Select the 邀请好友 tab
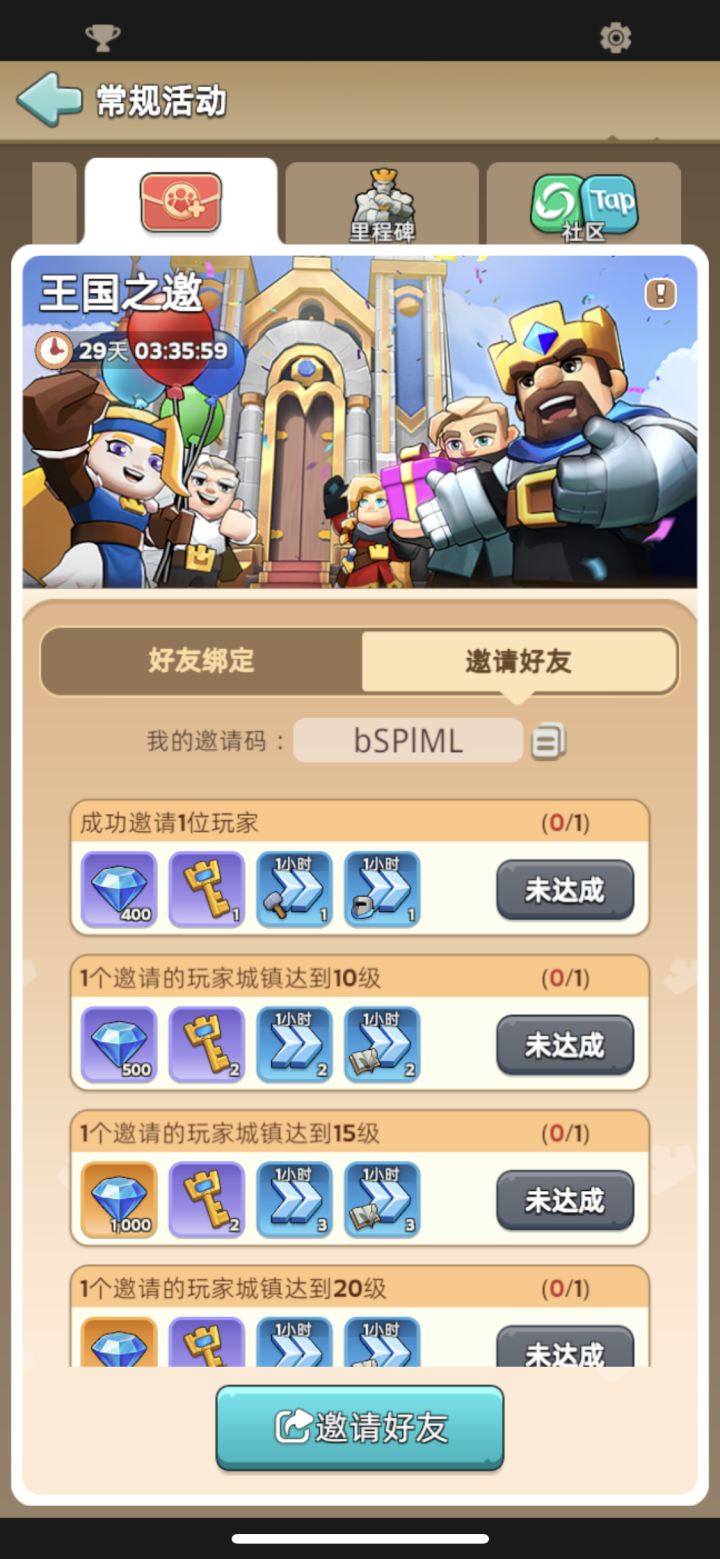This screenshot has height=1559, width=720. pyautogui.click(x=520, y=662)
